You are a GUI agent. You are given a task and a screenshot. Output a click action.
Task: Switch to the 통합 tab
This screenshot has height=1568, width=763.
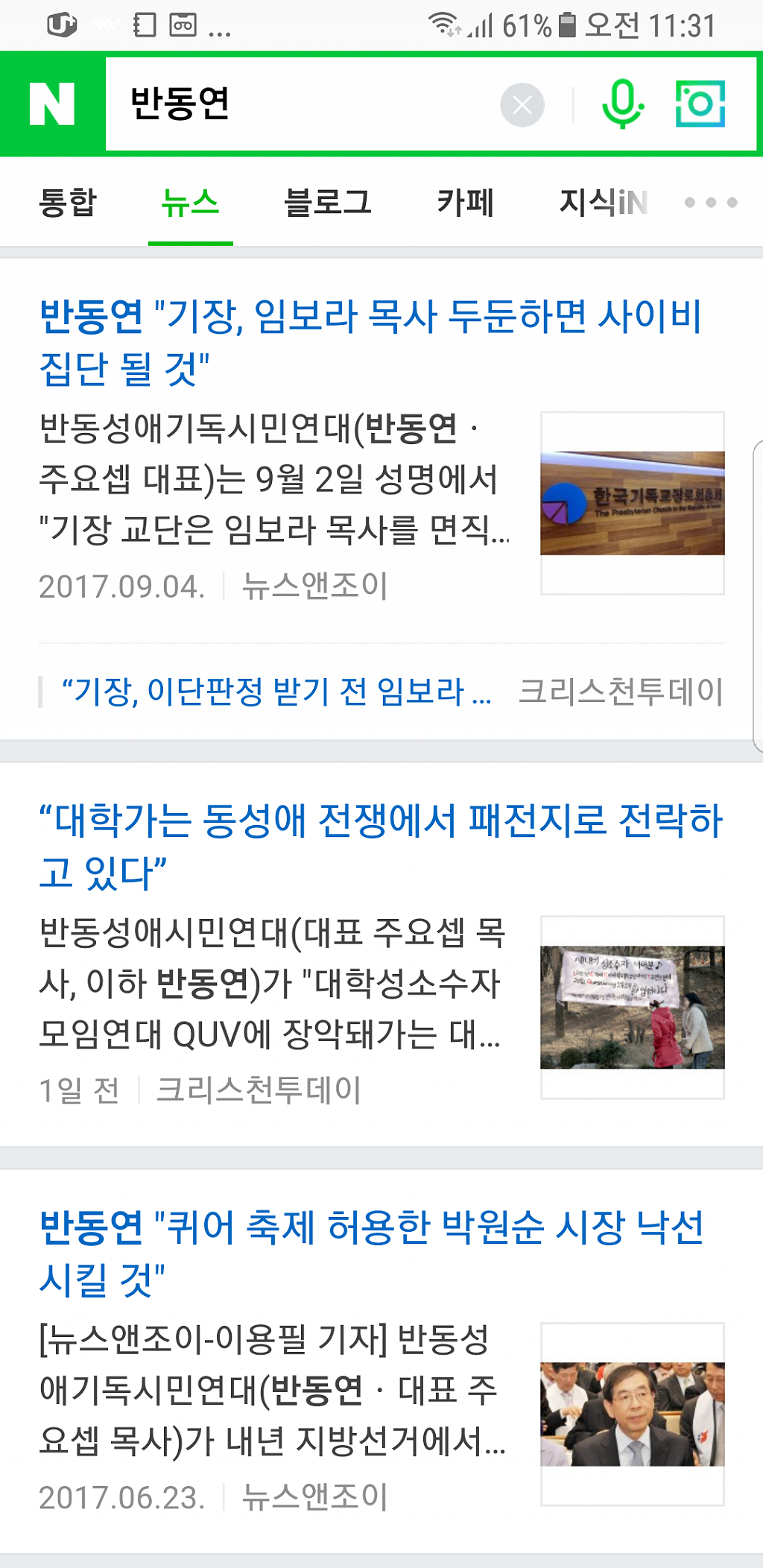(68, 202)
